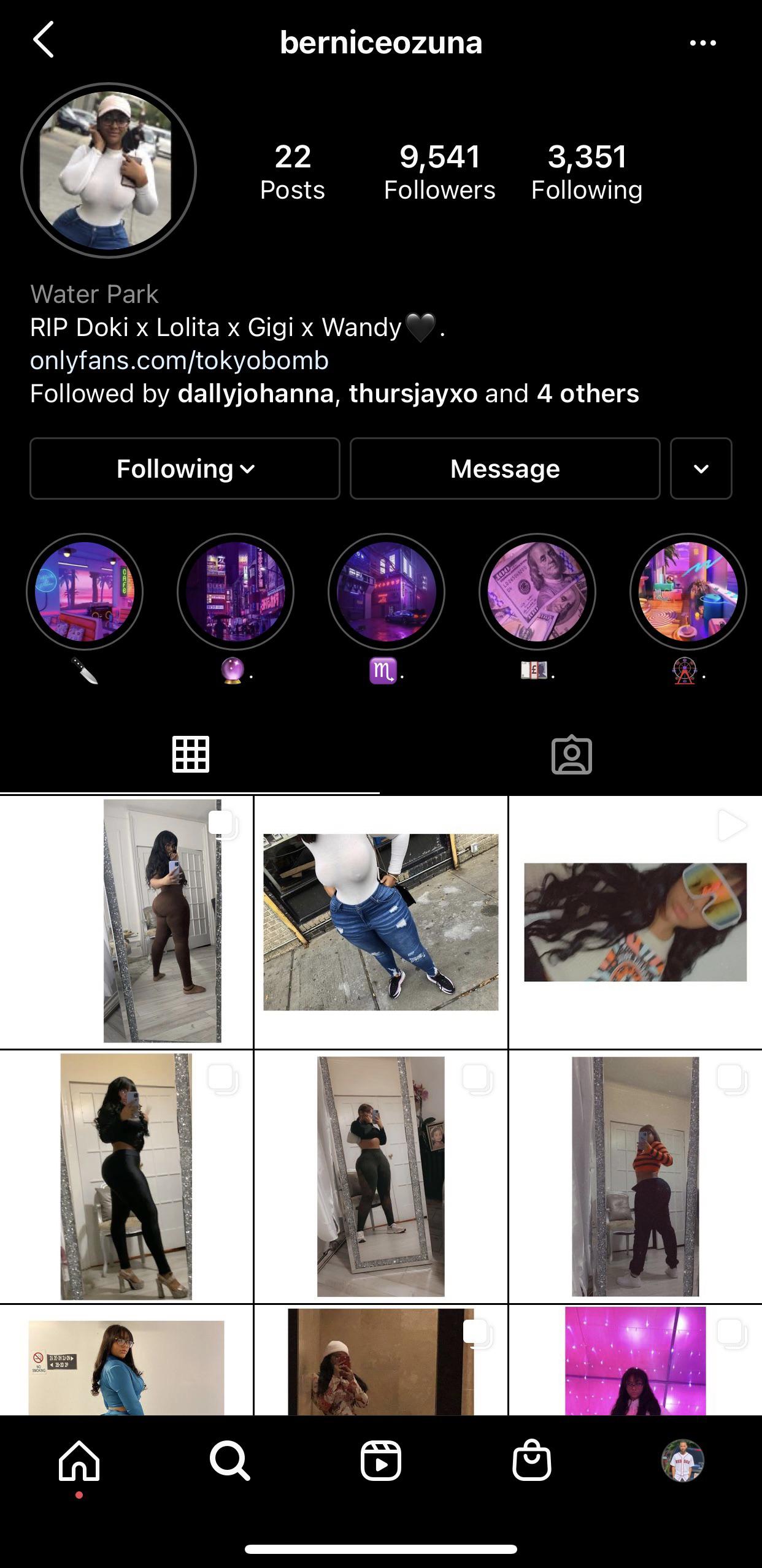Open the Reels tab
Image resolution: width=762 pixels, height=1568 pixels.
point(380,1460)
